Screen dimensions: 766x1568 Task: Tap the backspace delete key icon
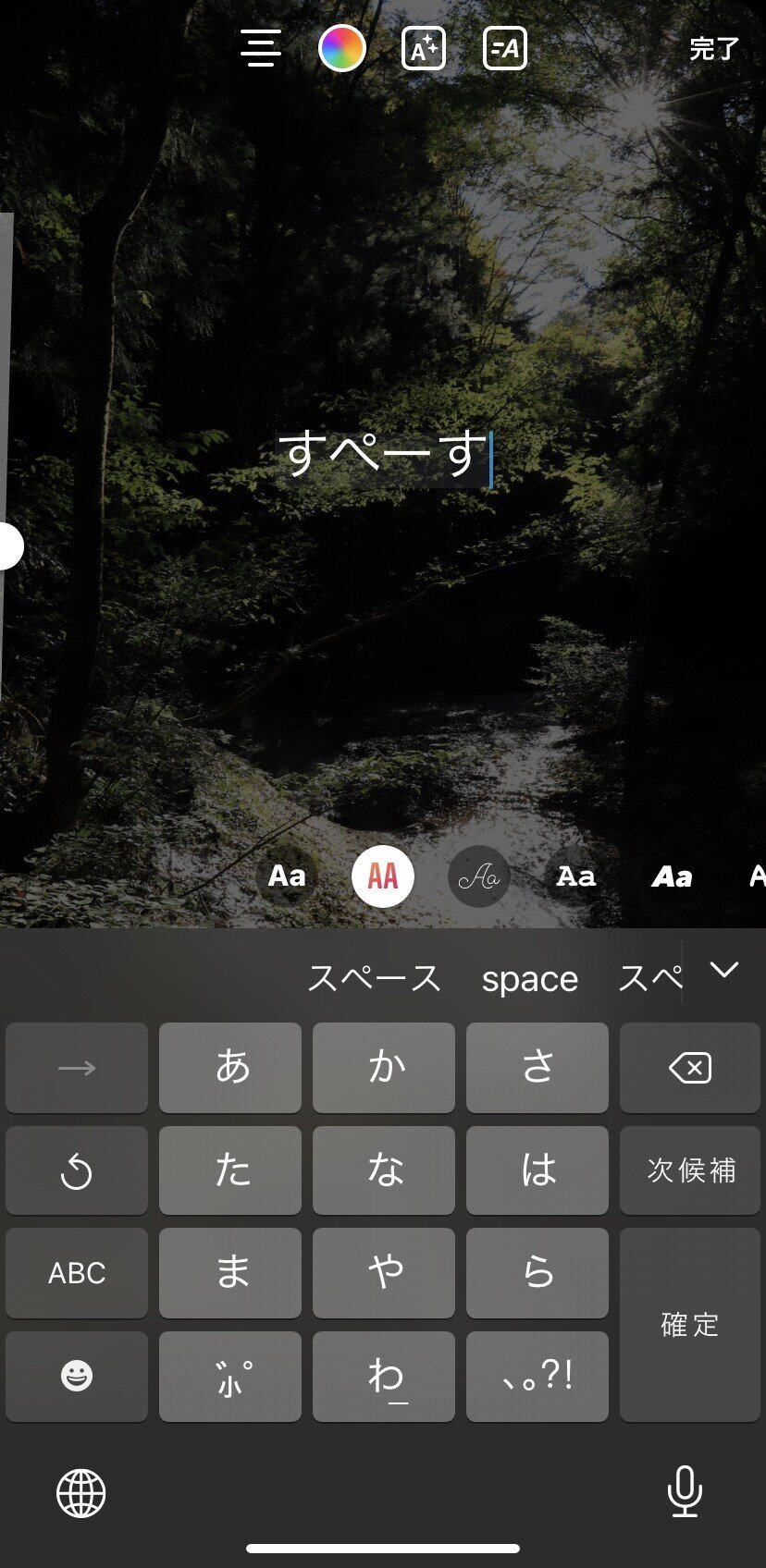(x=690, y=1068)
